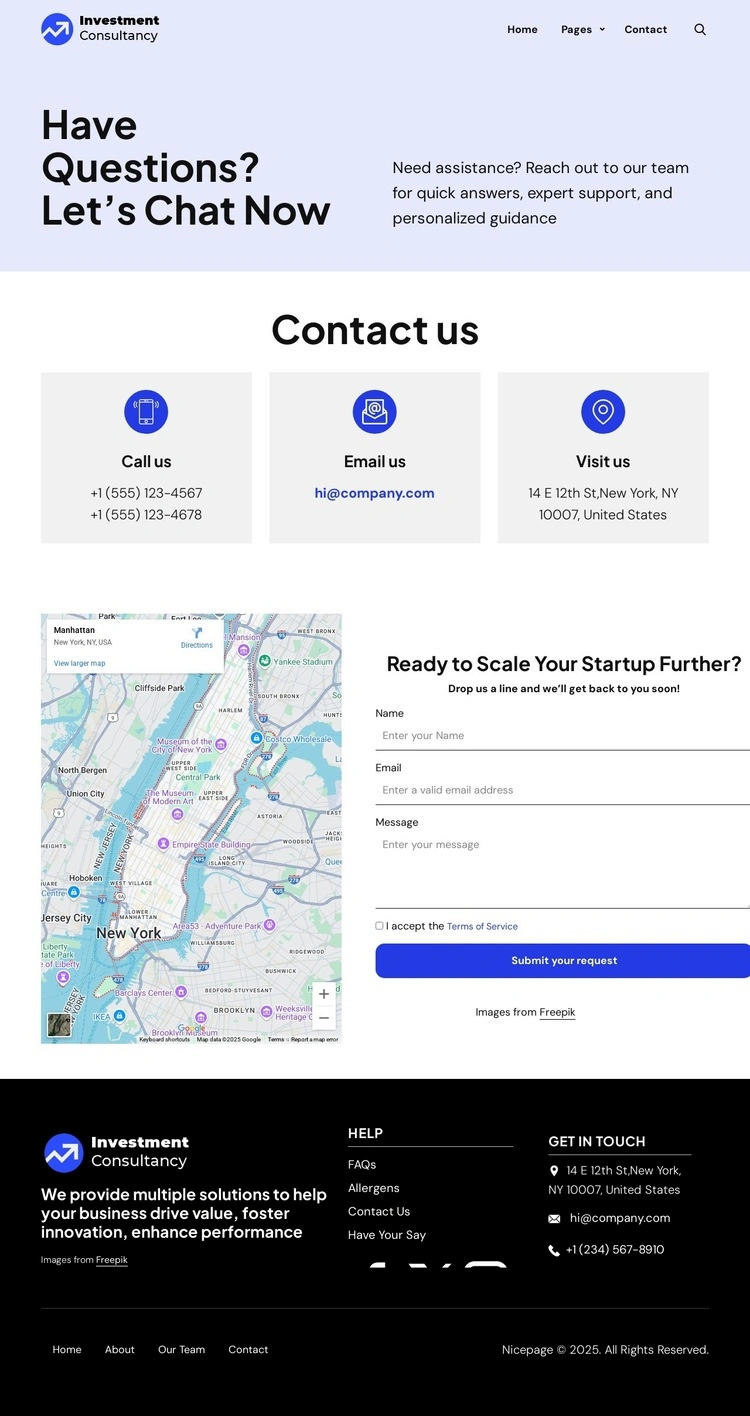Image resolution: width=750 pixels, height=1416 pixels.
Task: Open FAQs under Help
Action: (362, 1165)
